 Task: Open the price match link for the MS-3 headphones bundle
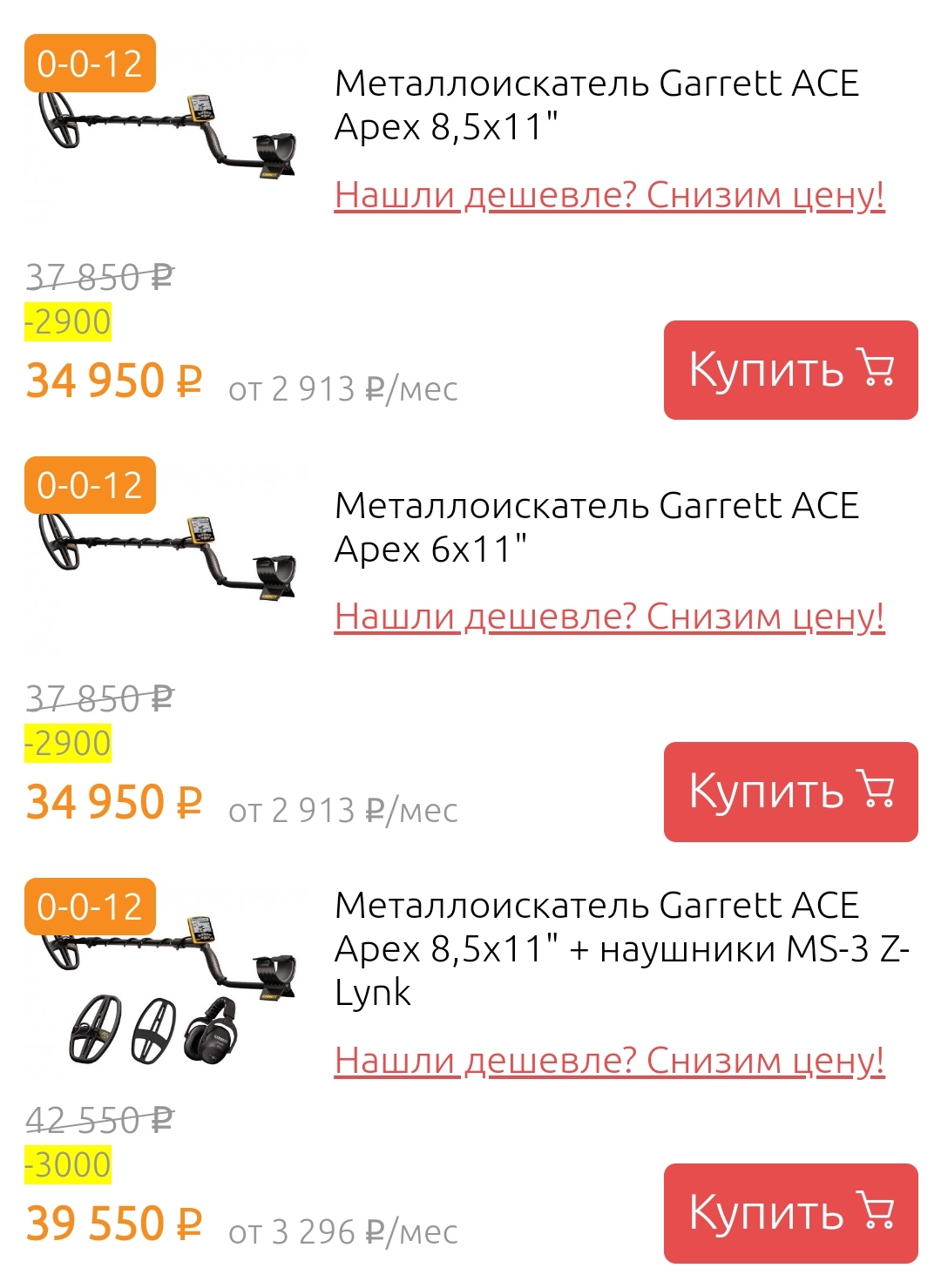click(x=609, y=1061)
